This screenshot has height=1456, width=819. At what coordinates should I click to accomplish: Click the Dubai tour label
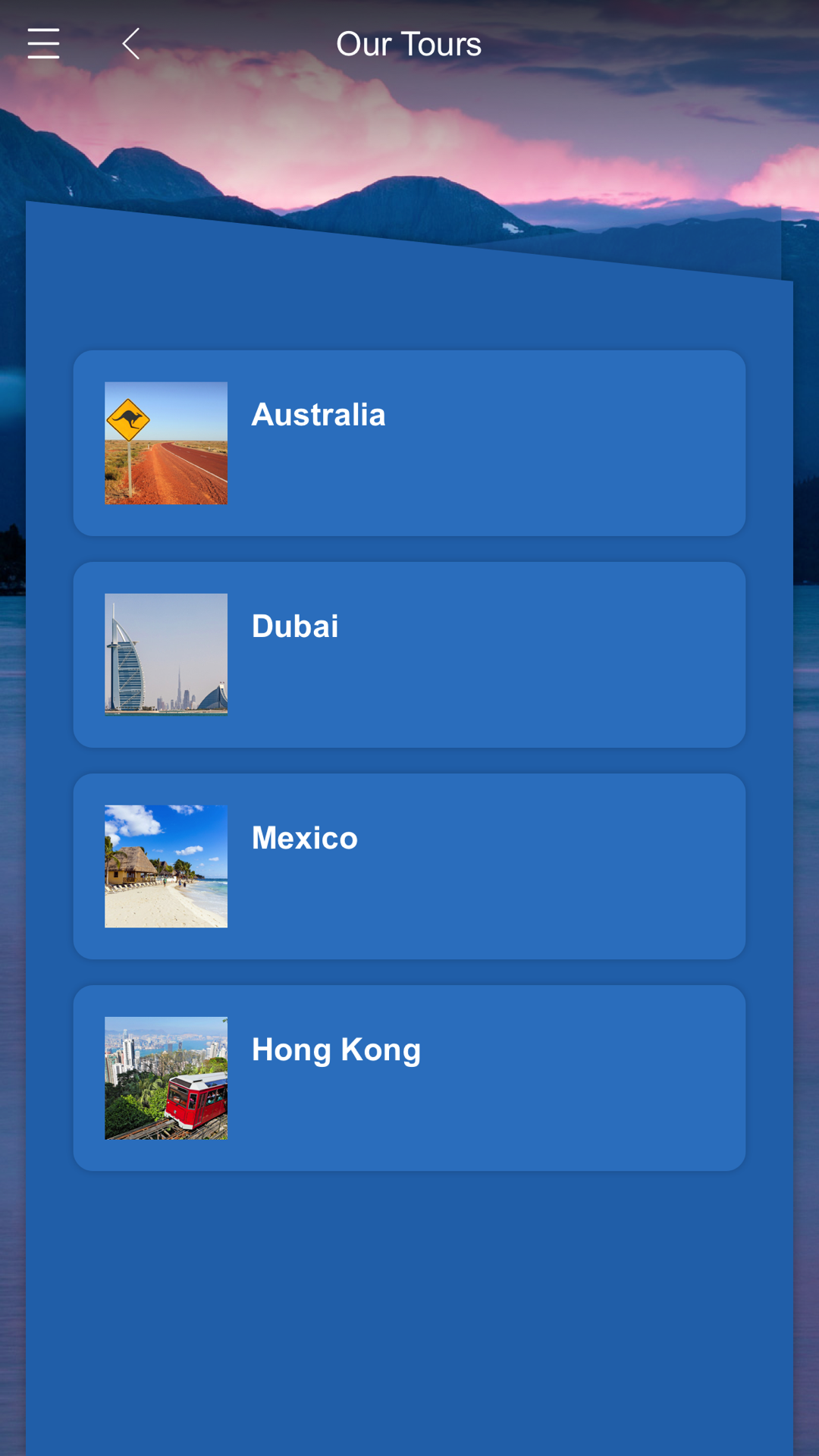[x=295, y=626]
